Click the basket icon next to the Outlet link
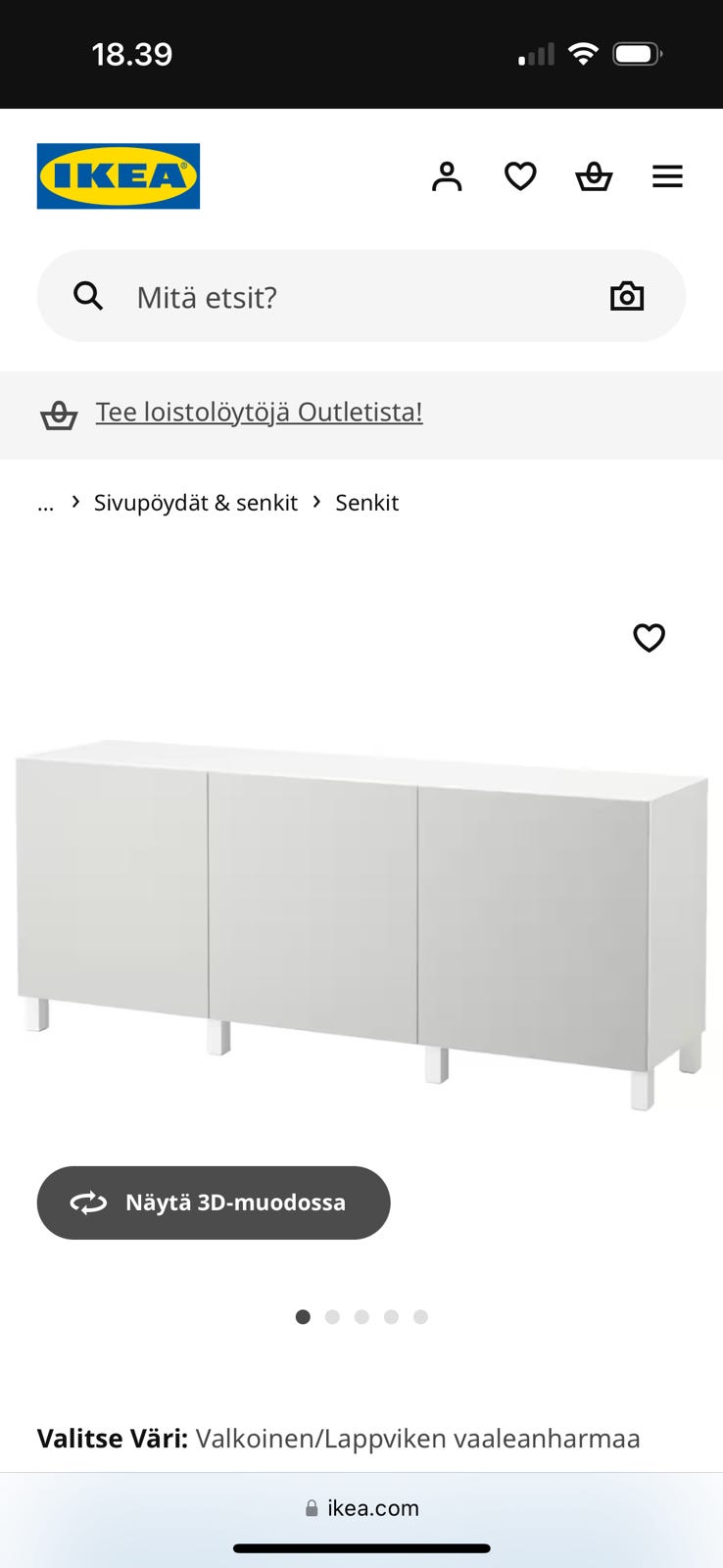Screen dimensions: 723x1568 (59, 415)
